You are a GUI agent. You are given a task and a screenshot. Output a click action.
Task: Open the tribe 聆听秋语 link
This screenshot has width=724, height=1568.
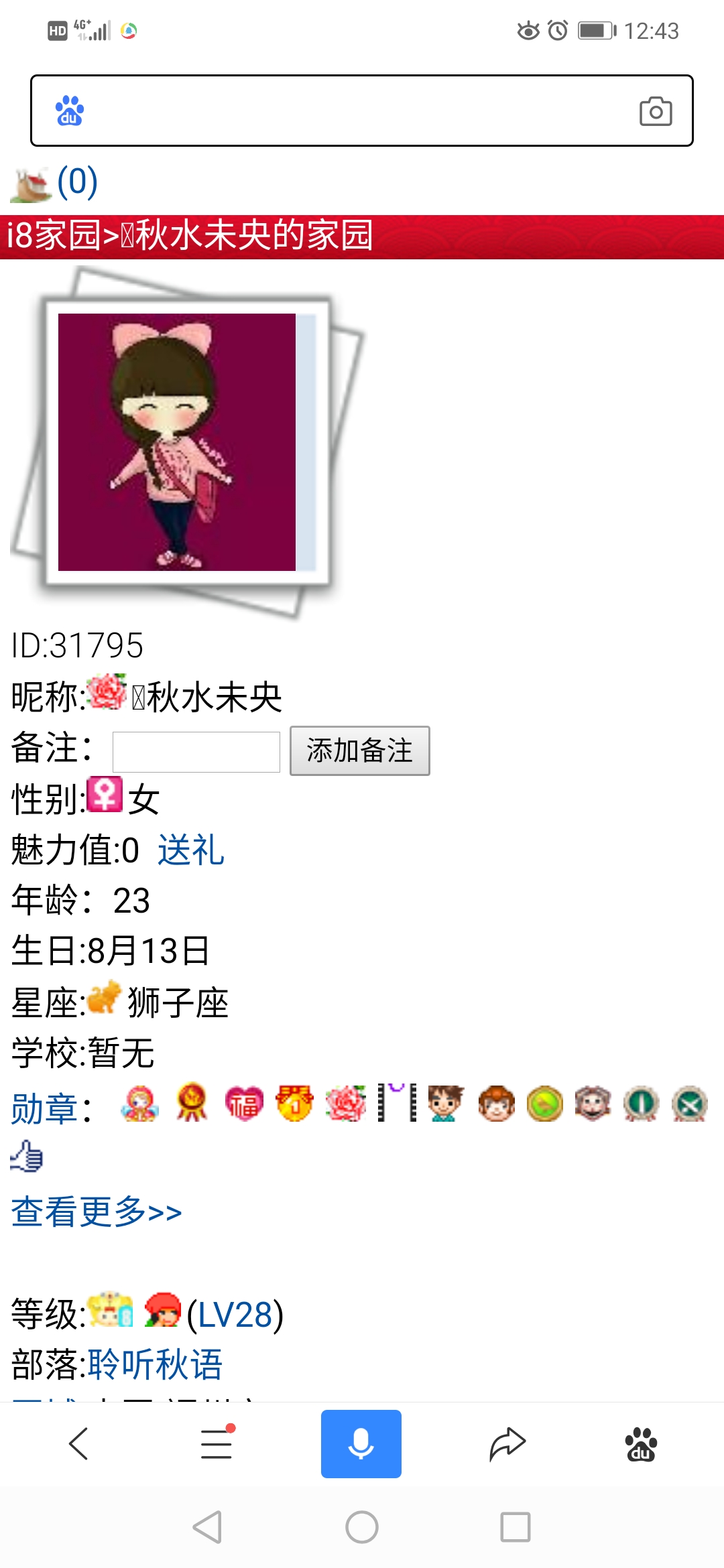(x=155, y=1365)
